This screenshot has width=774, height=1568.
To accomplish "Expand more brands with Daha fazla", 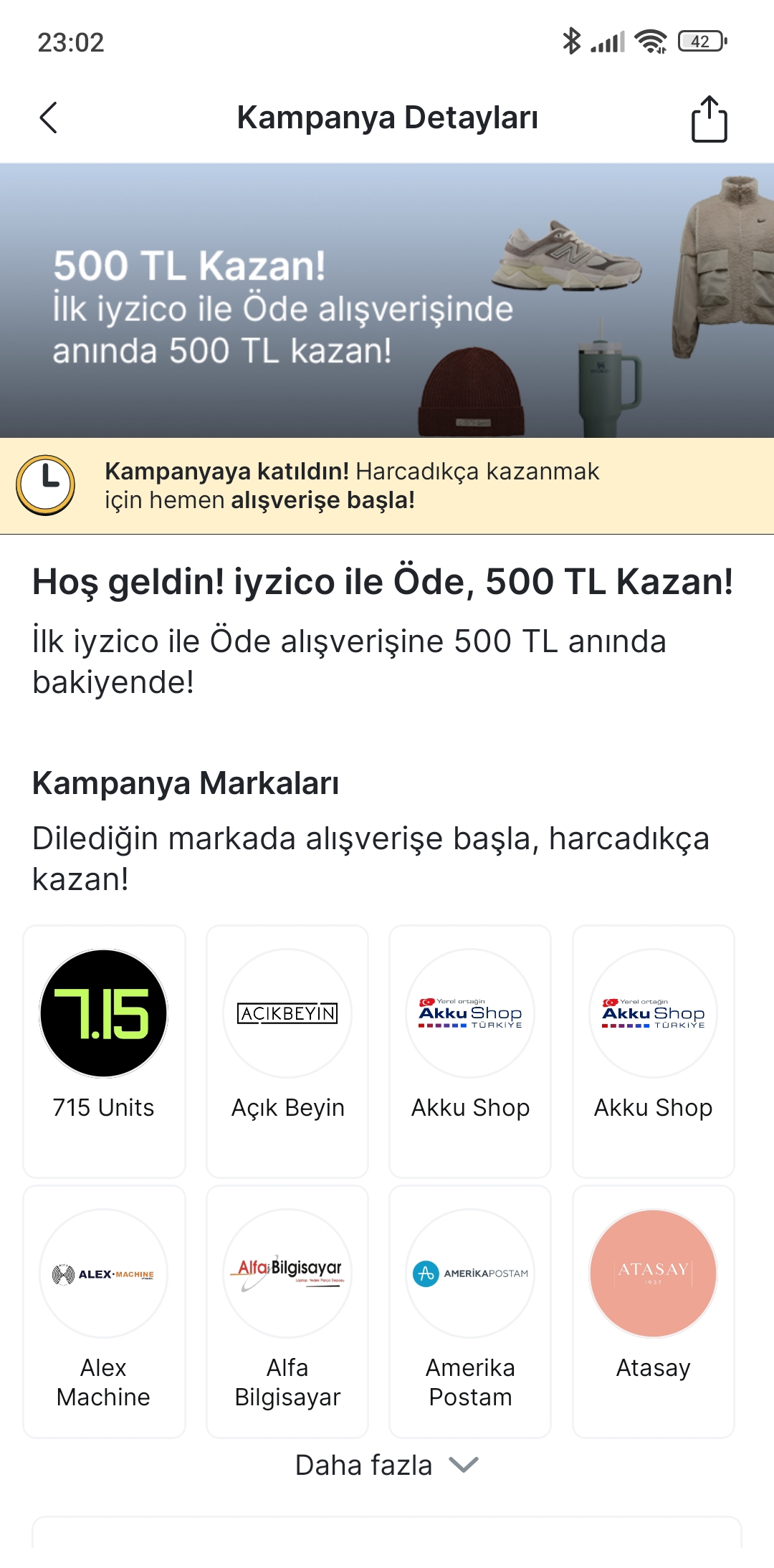I will (x=387, y=1466).
